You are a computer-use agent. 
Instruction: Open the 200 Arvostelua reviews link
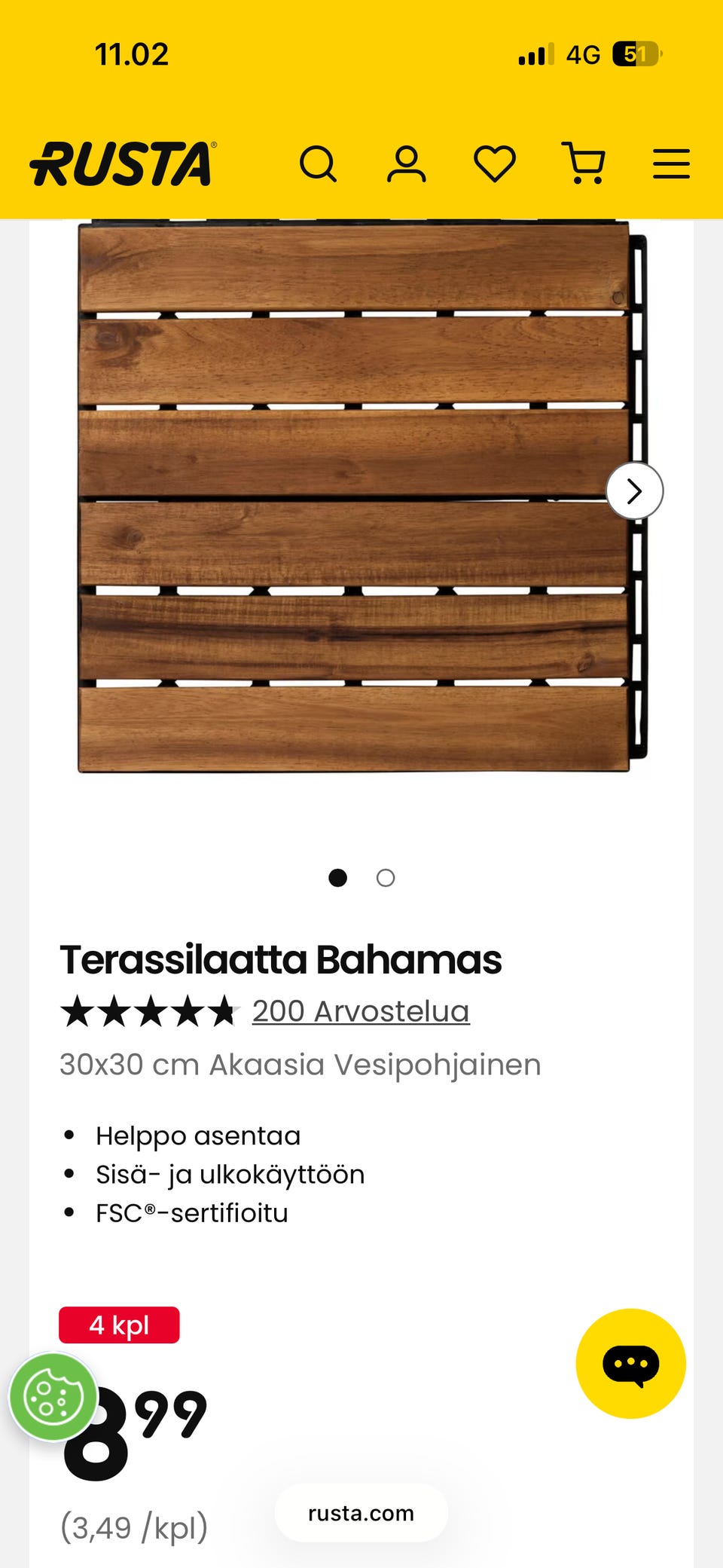point(360,1011)
